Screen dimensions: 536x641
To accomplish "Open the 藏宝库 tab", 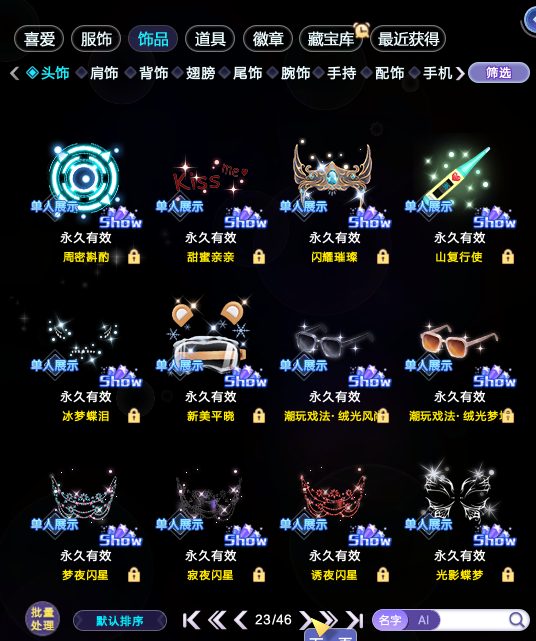I will [331, 39].
